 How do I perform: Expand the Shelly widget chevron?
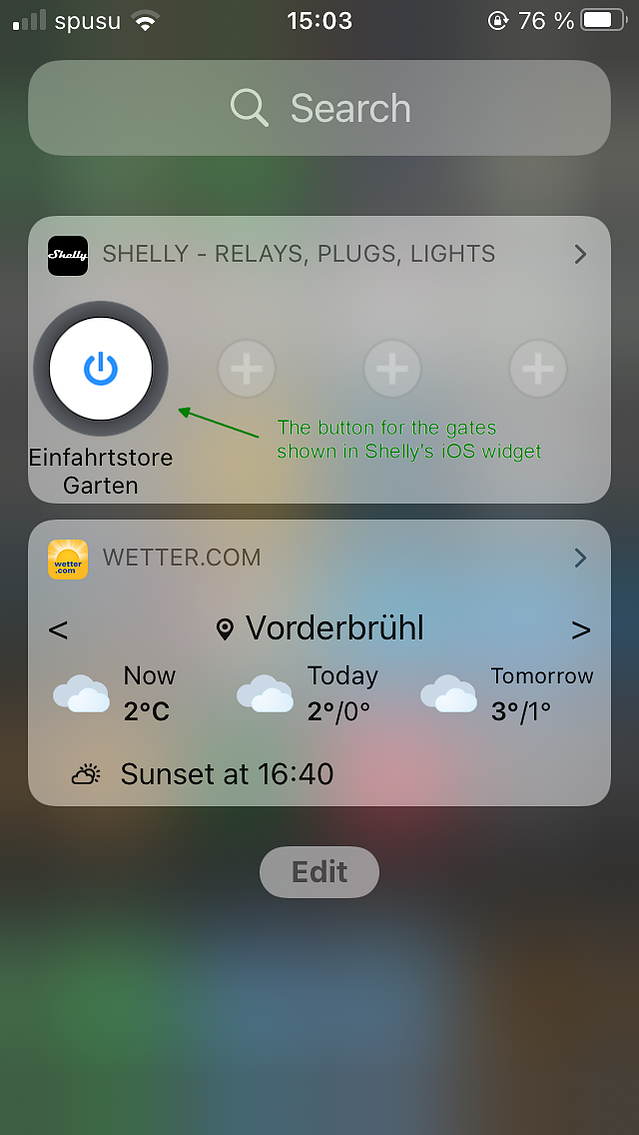(580, 254)
